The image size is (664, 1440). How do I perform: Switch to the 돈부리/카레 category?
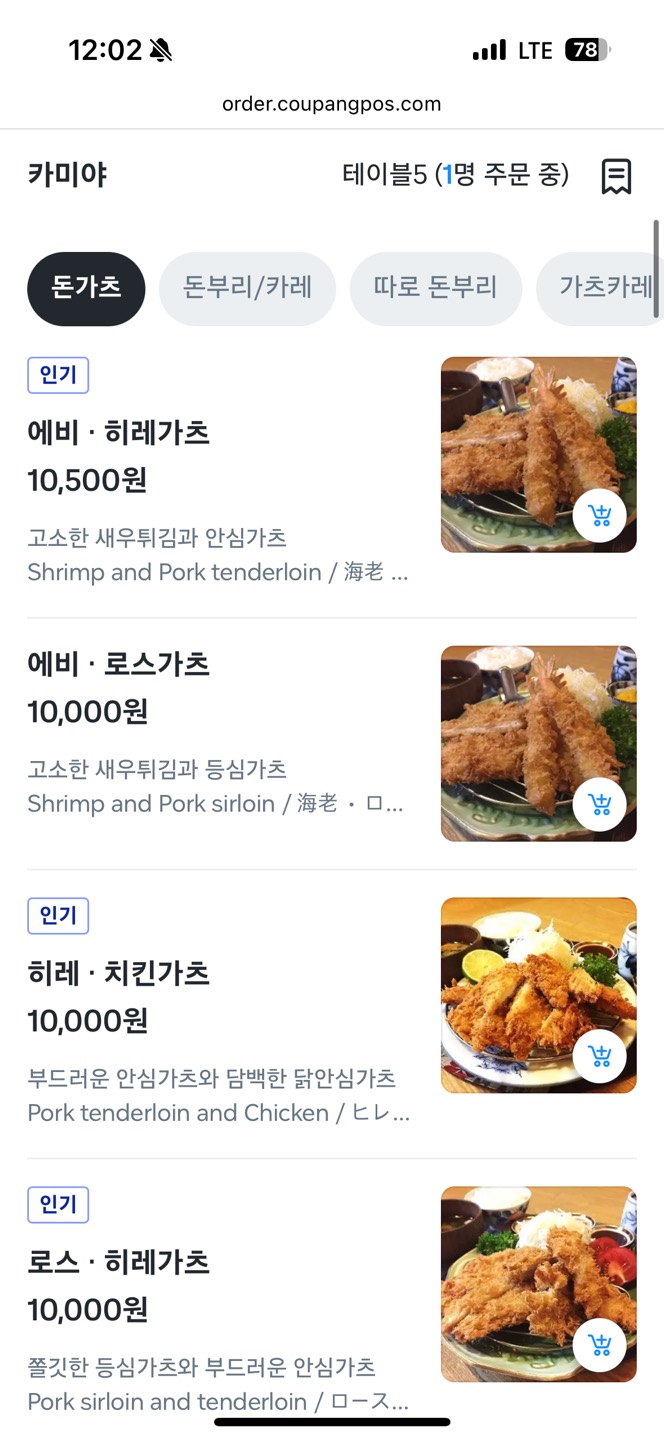tap(247, 289)
